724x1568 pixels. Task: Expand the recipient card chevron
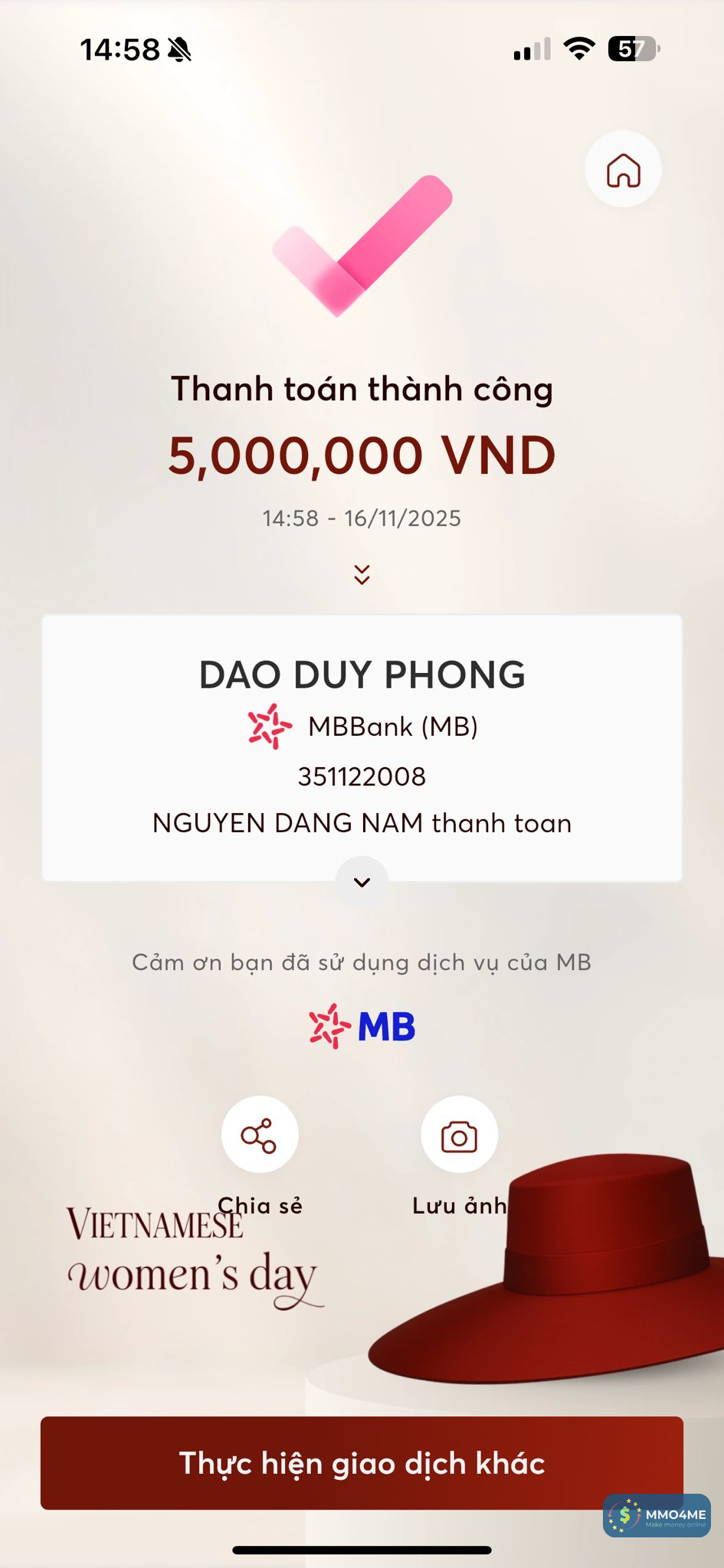(362, 882)
